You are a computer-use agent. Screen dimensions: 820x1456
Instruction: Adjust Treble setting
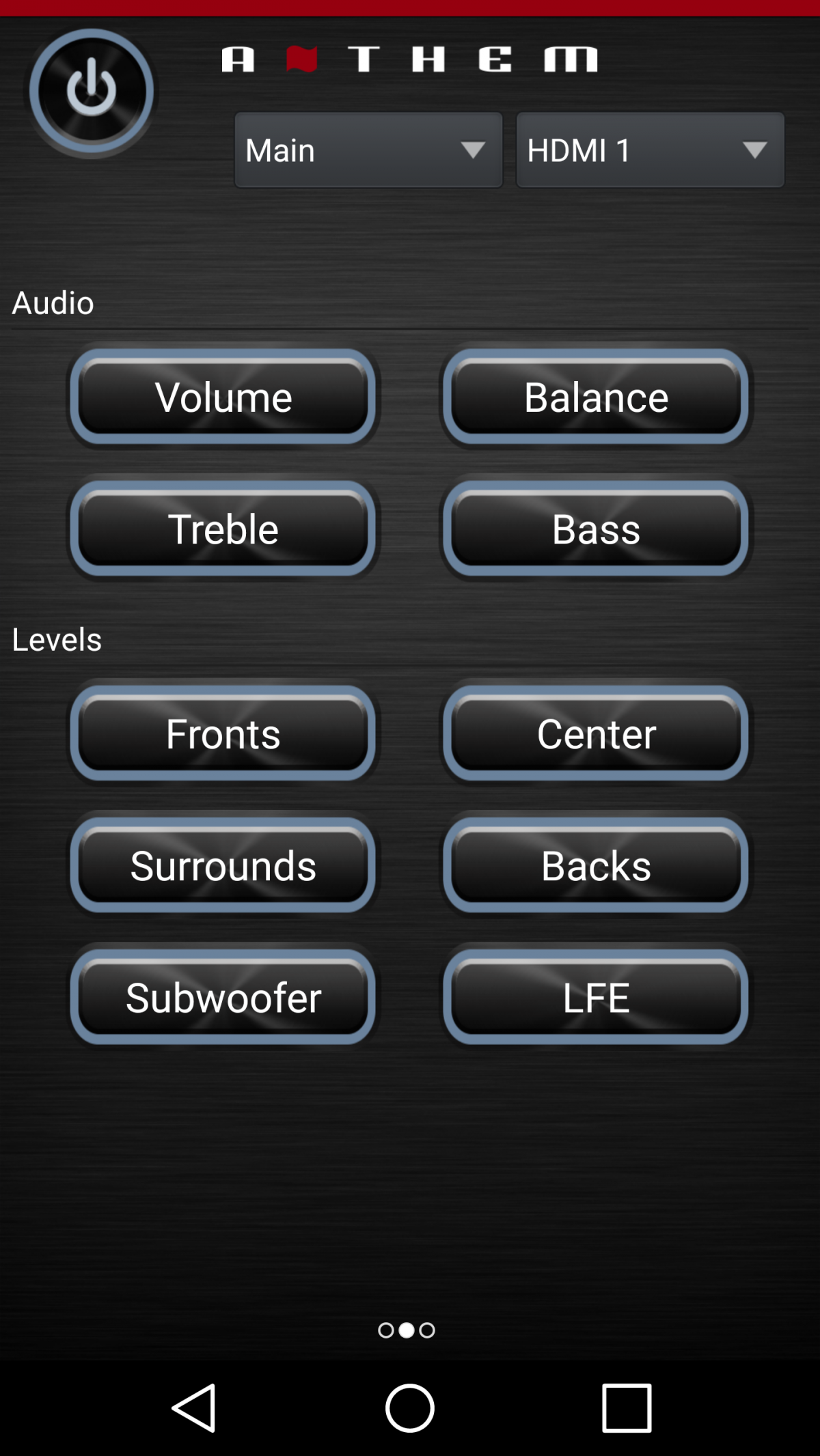pyautogui.click(x=223, y=529)
